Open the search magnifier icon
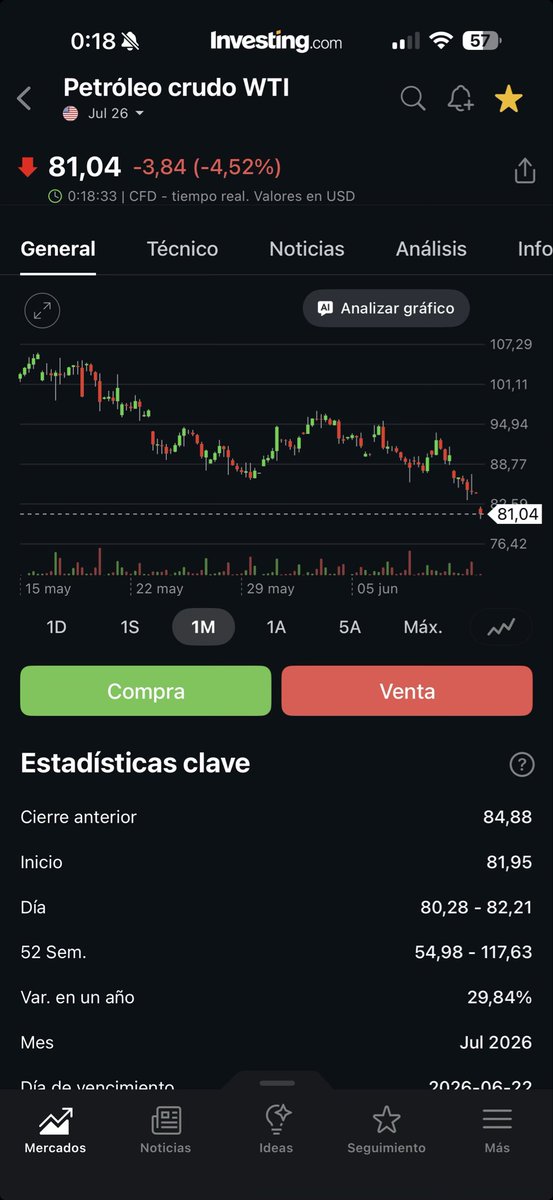The image size is (553, 1200). (412, 98)
